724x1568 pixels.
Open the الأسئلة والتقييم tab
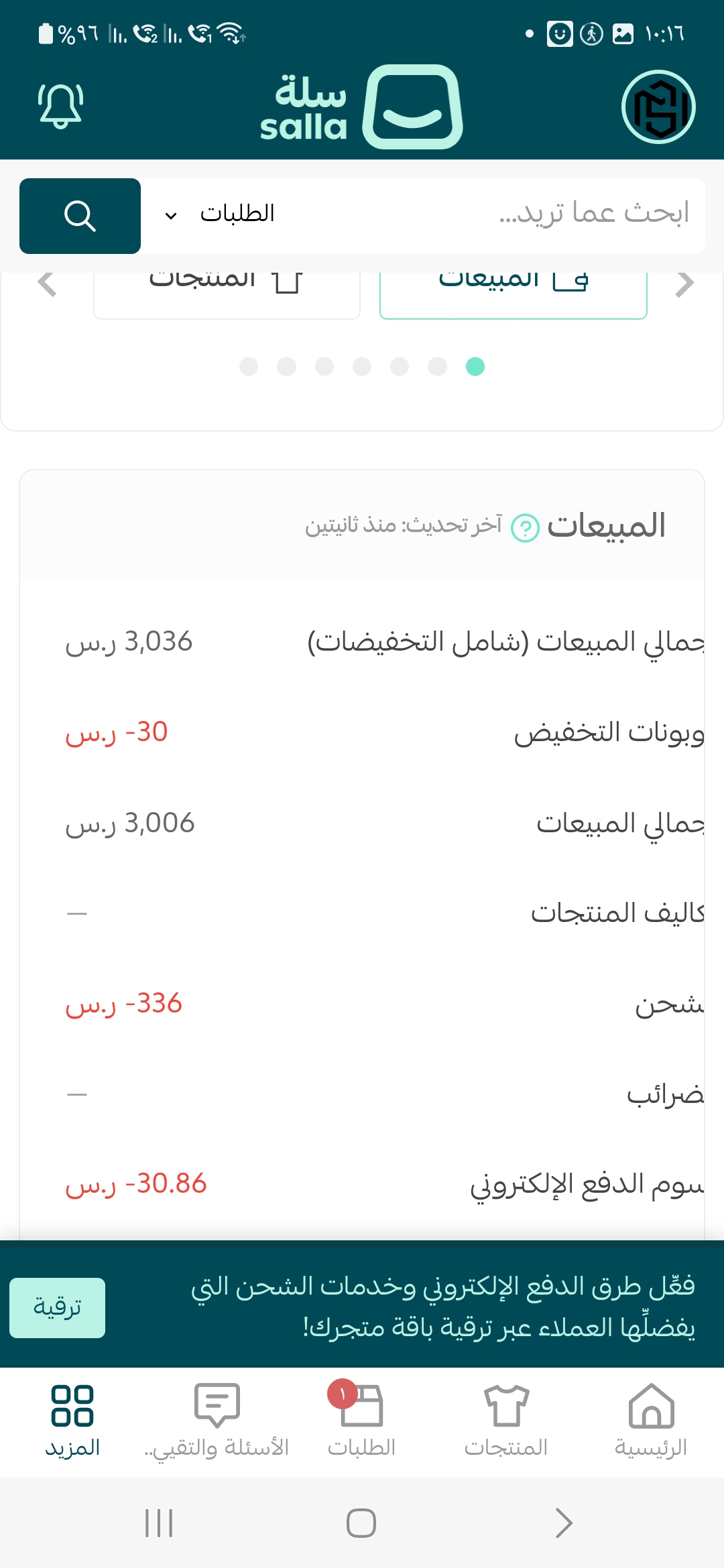coord(217,1419)
